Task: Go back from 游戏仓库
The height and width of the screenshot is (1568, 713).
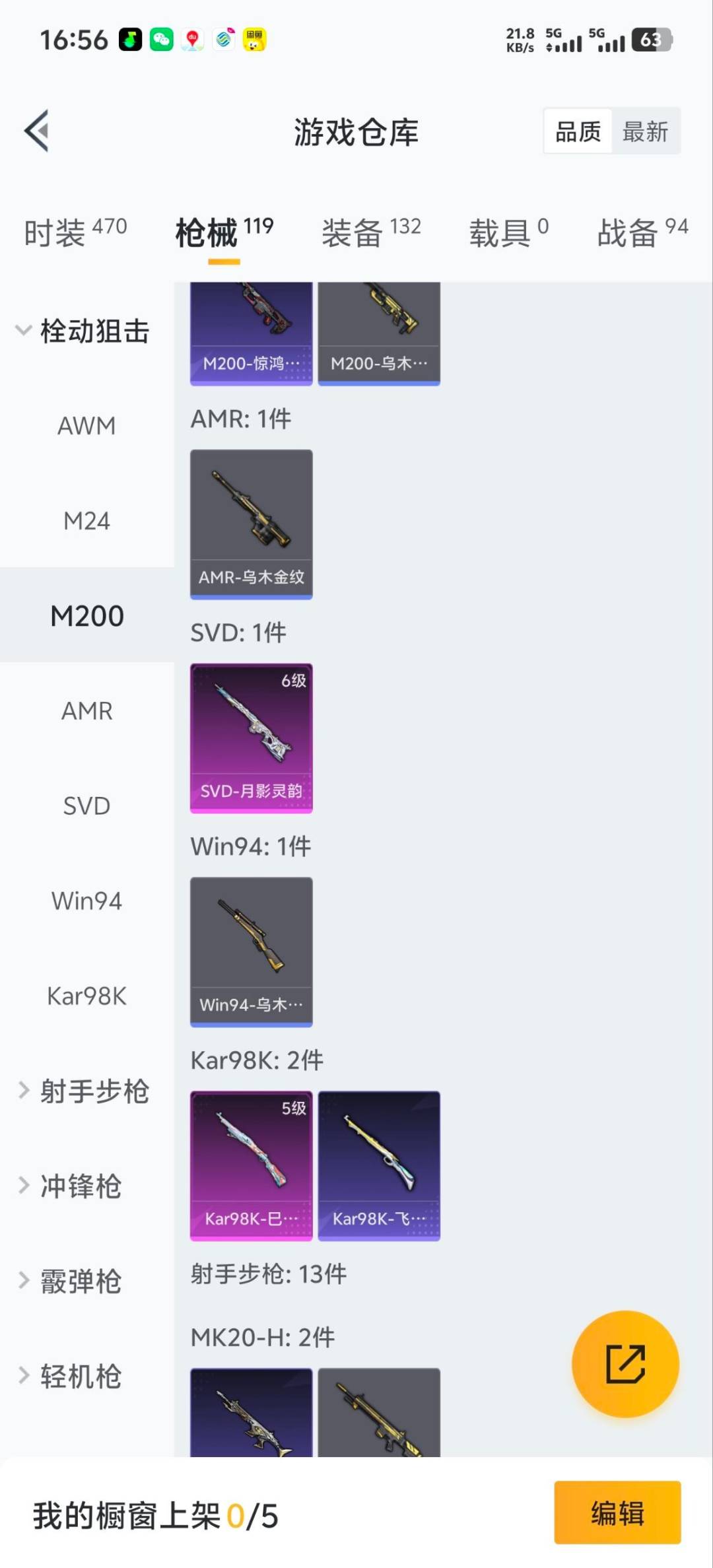Action: [x=37, y=131]
